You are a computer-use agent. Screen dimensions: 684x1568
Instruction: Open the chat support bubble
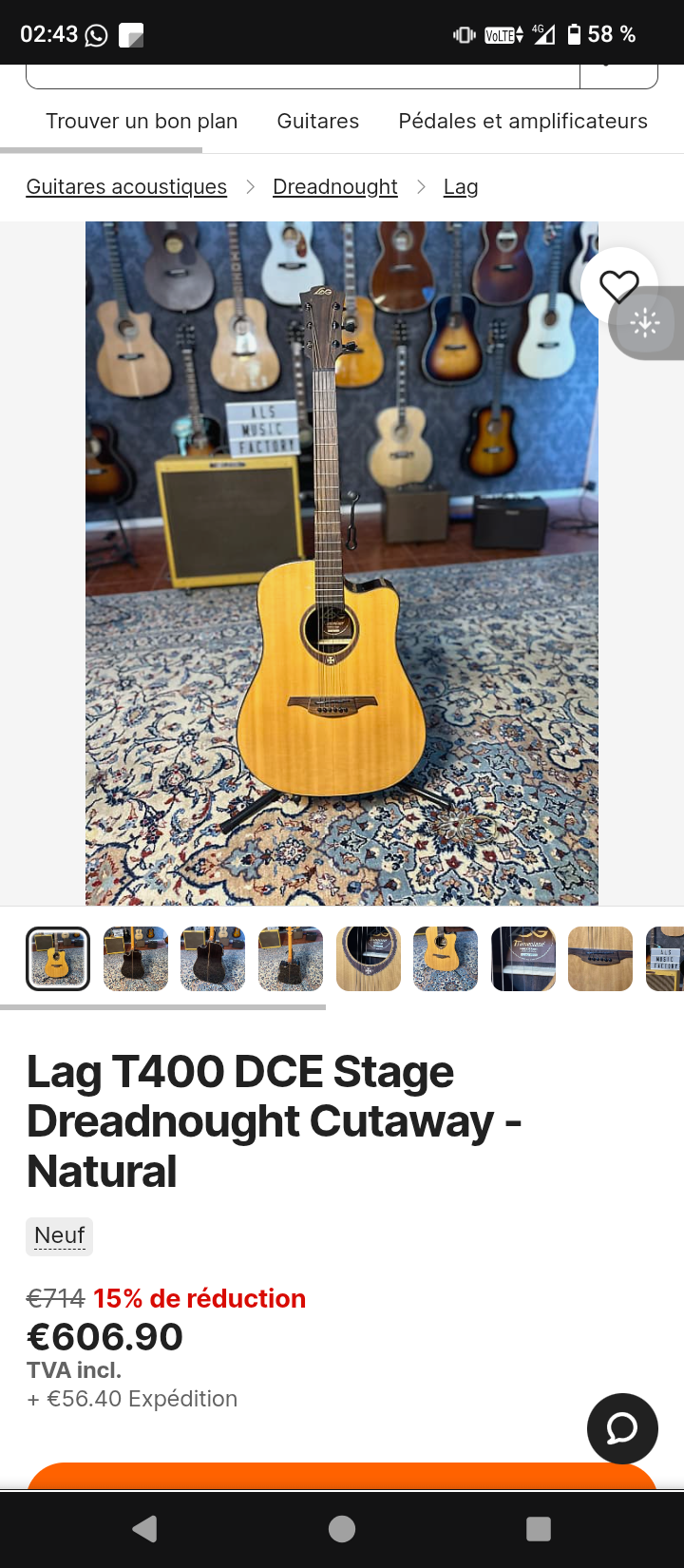(x=622, y=1428)
